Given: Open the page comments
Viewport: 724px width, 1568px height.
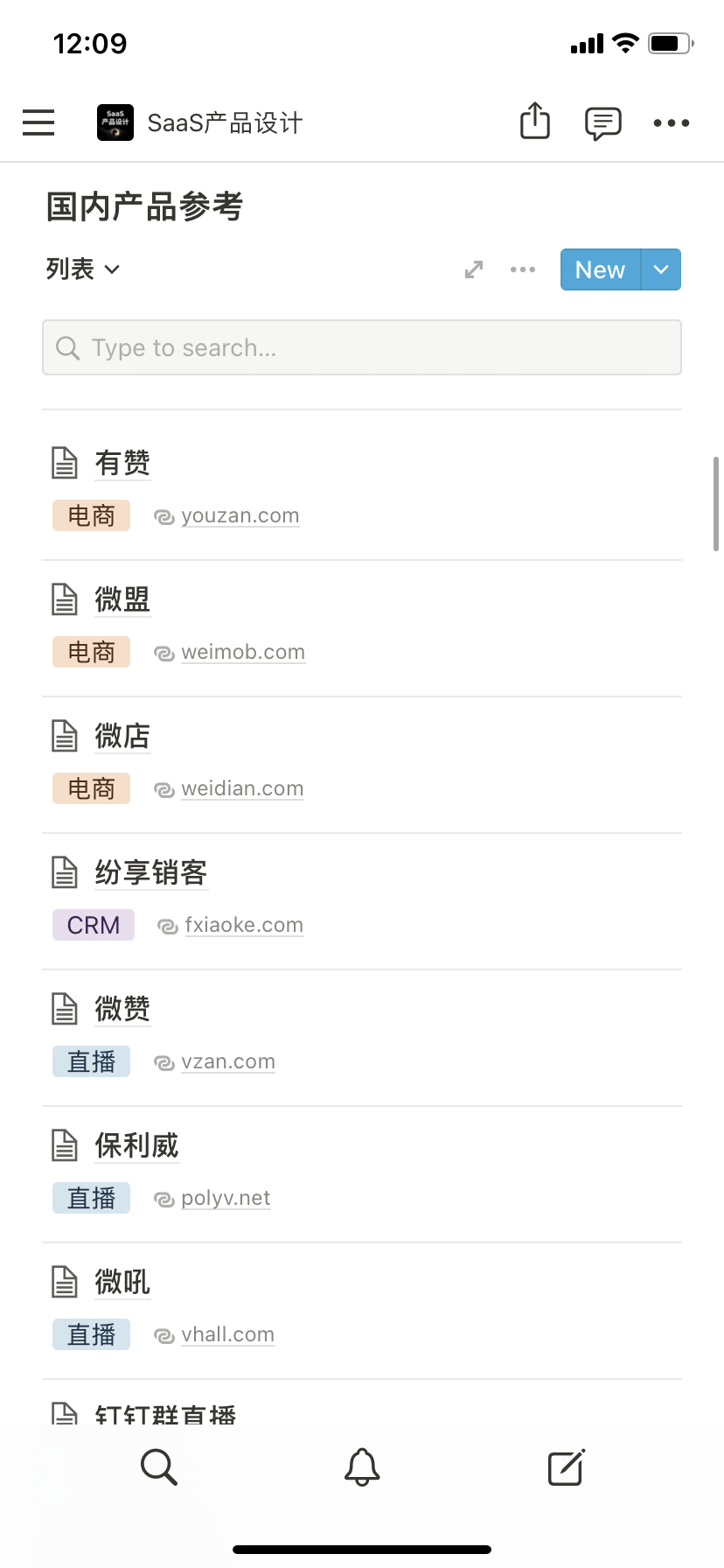Looking at the screenshot, I should click(x=603, y=123).
